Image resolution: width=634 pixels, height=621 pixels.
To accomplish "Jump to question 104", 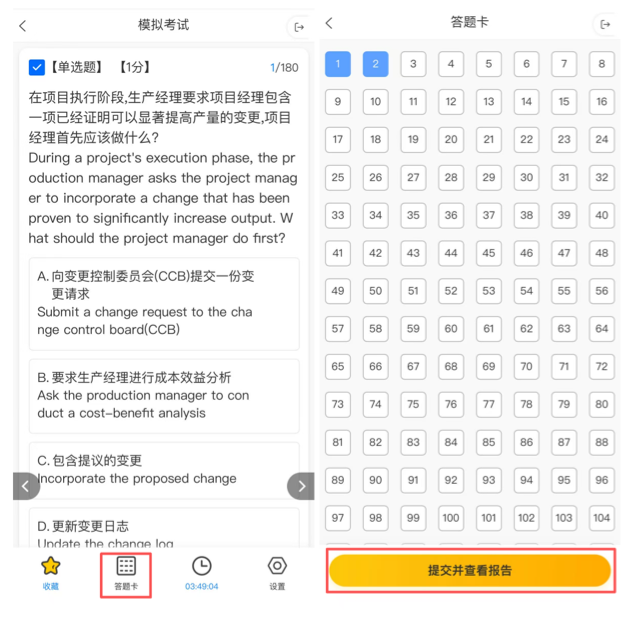I will [601, 517].
